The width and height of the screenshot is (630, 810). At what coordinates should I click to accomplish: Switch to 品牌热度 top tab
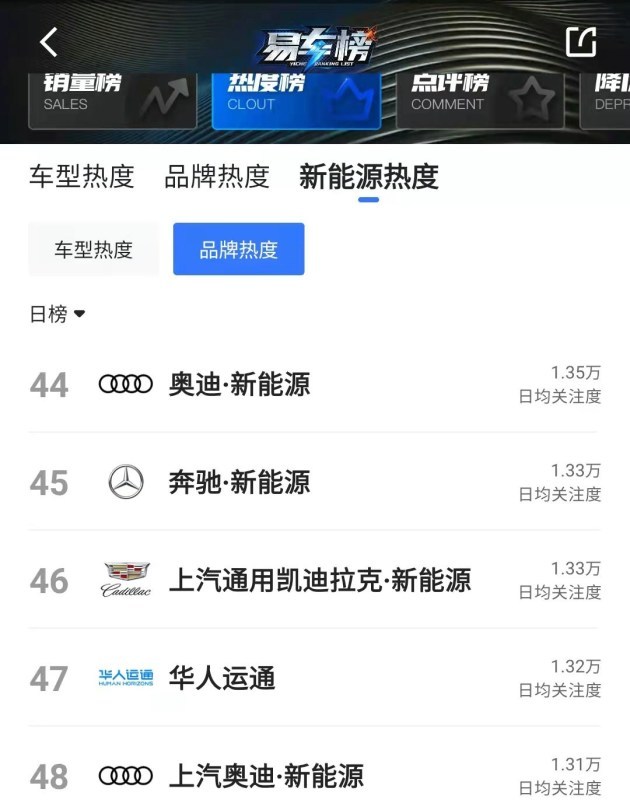(217, 177)
